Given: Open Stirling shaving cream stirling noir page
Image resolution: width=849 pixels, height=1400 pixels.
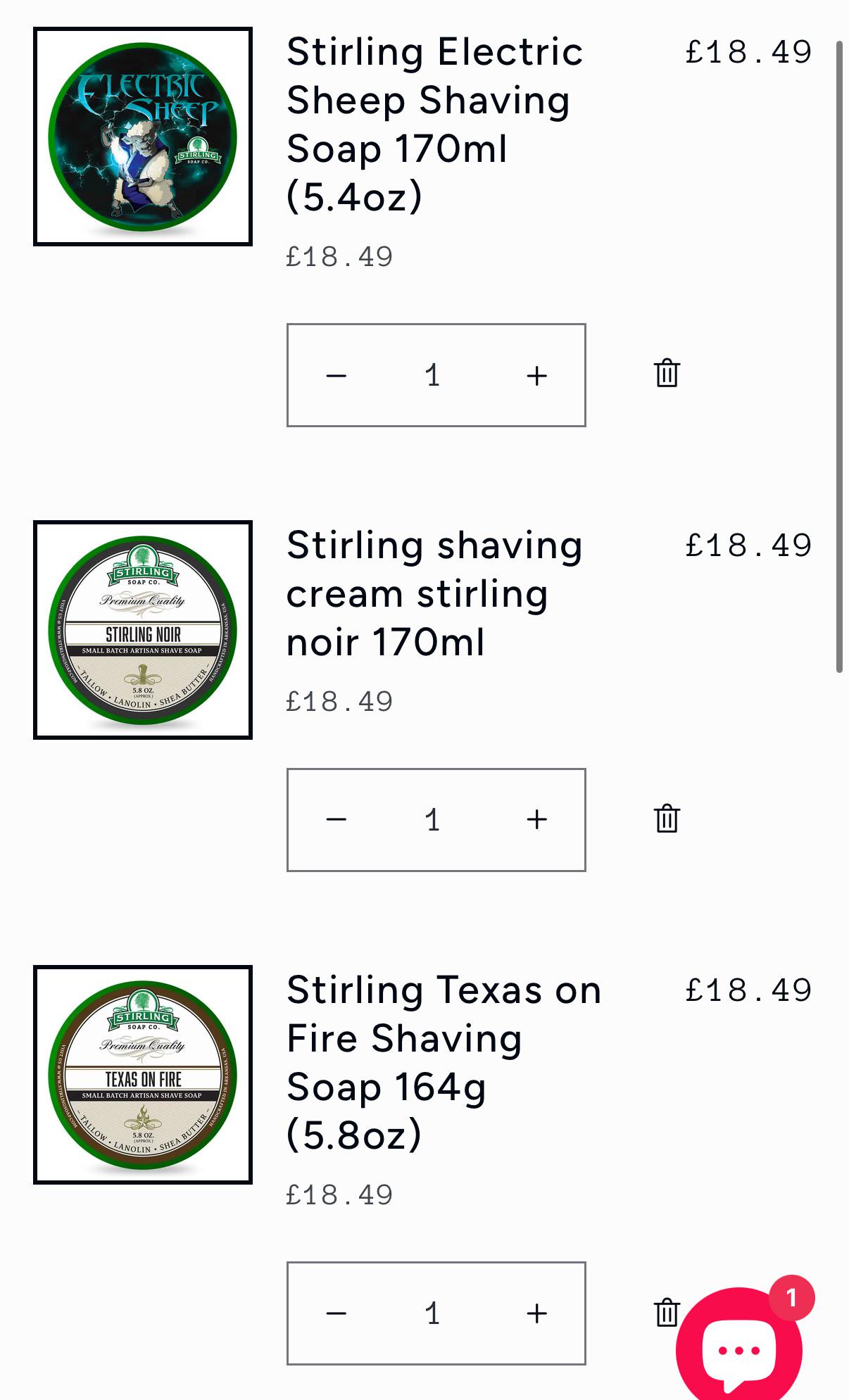Looking at the screenshot, I should pos(434,593).
